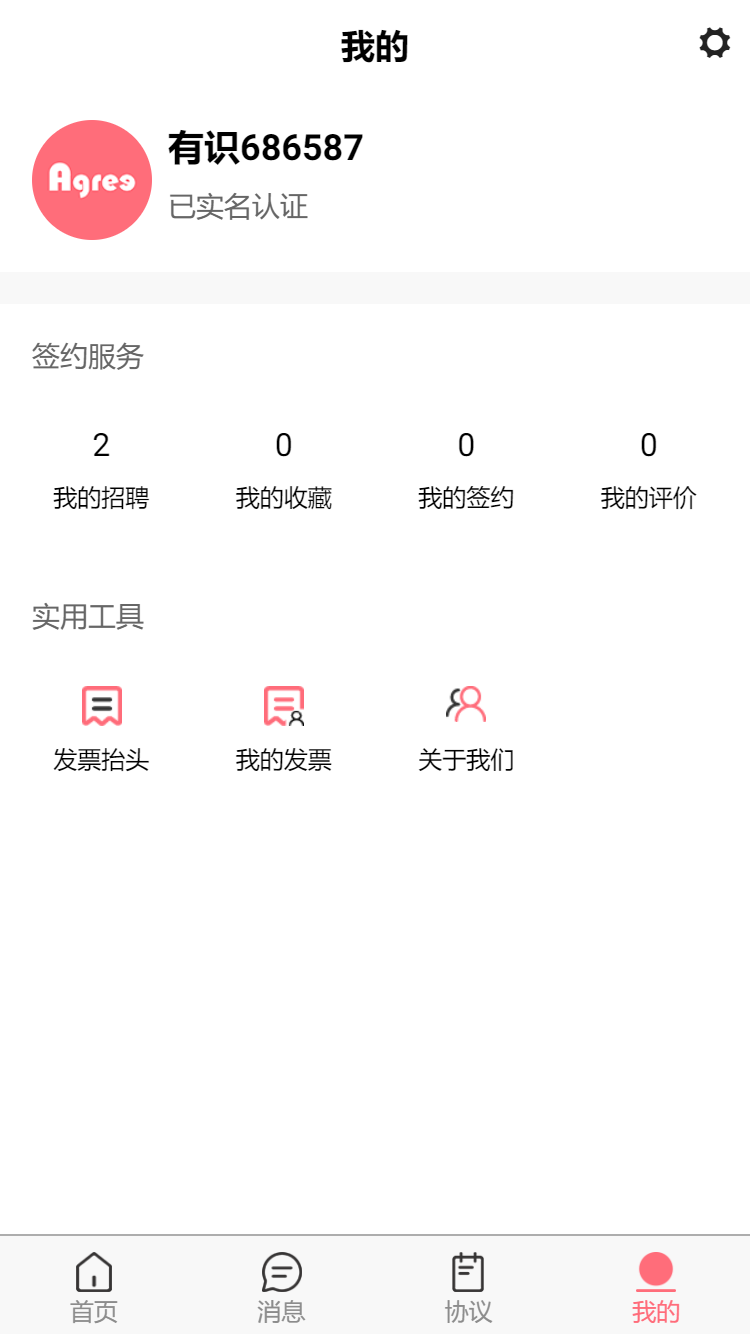Screen dimensions: 750x1334
Task: Open 我的招聘 recruitment list
Action: click(100, 470)
